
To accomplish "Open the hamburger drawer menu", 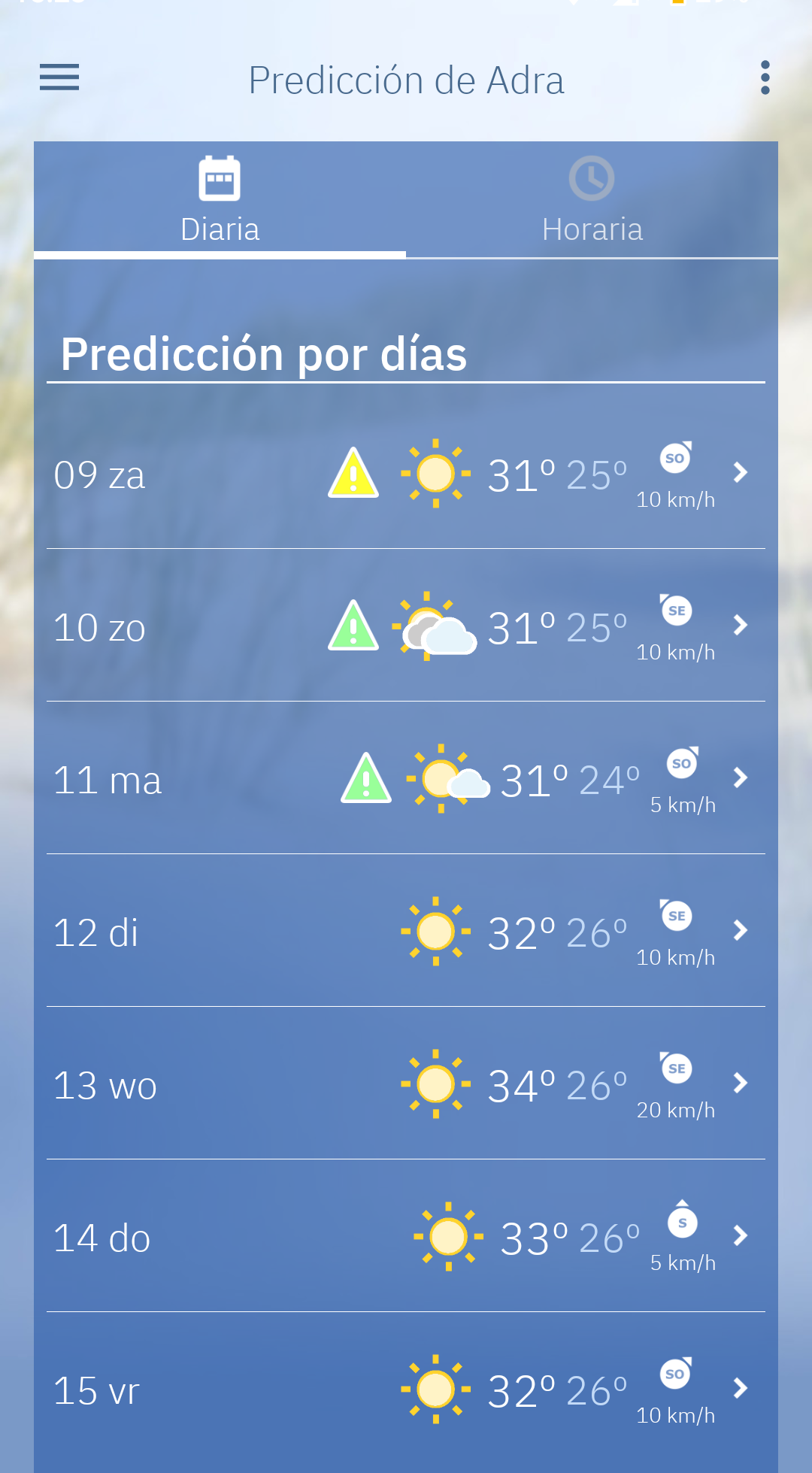I will [59, 77].
